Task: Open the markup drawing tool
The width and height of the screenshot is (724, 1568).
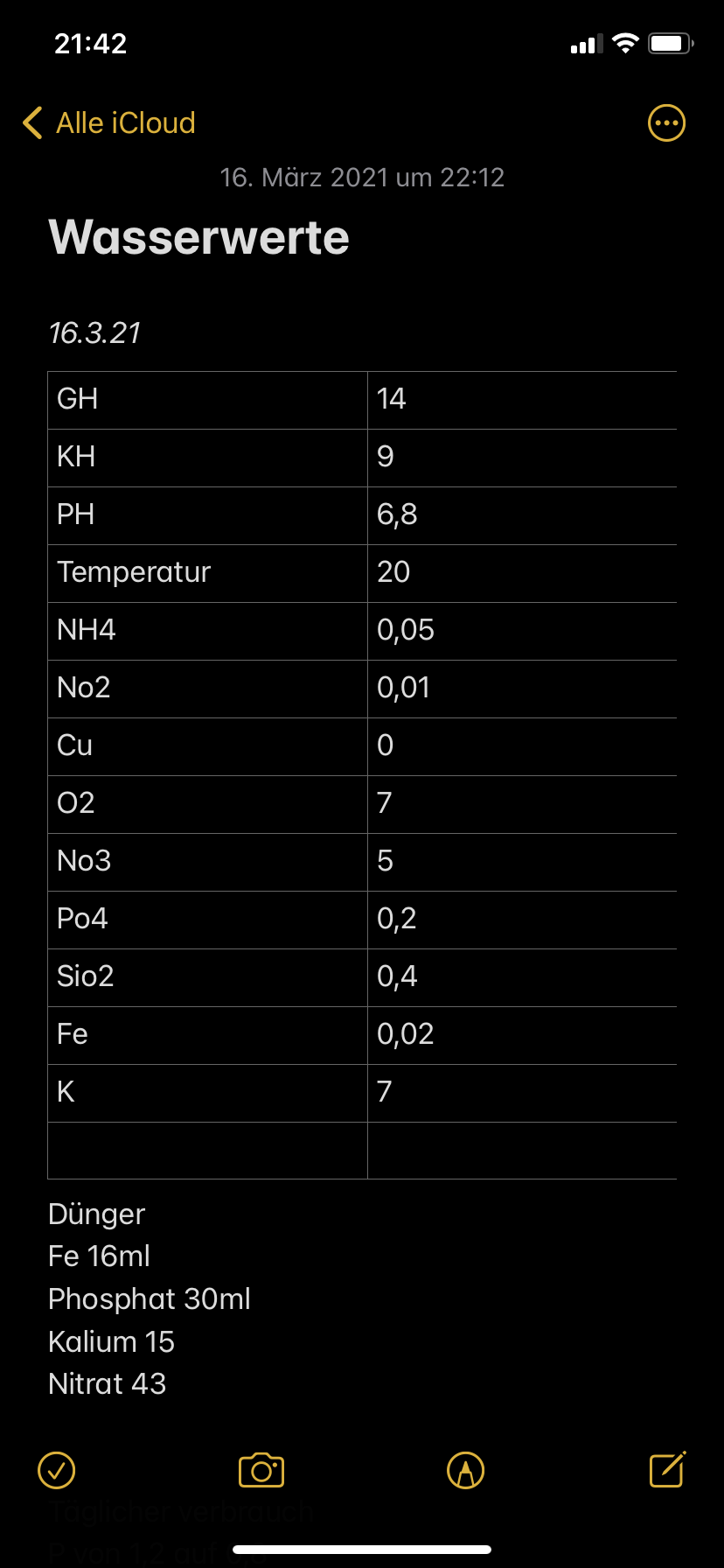Action: (x=465, y=1470)
